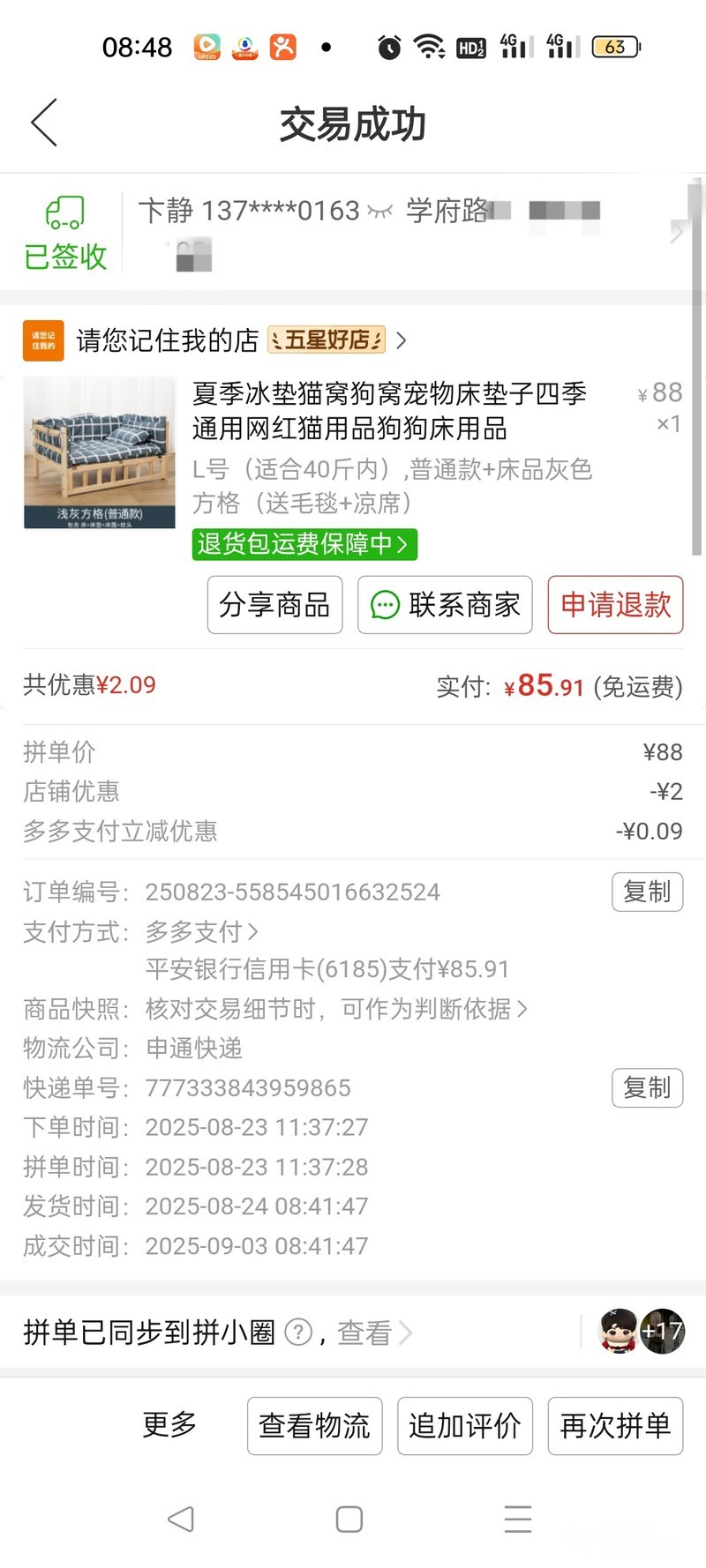
Task: Tap the system home button
Action: coord(349,1519)
